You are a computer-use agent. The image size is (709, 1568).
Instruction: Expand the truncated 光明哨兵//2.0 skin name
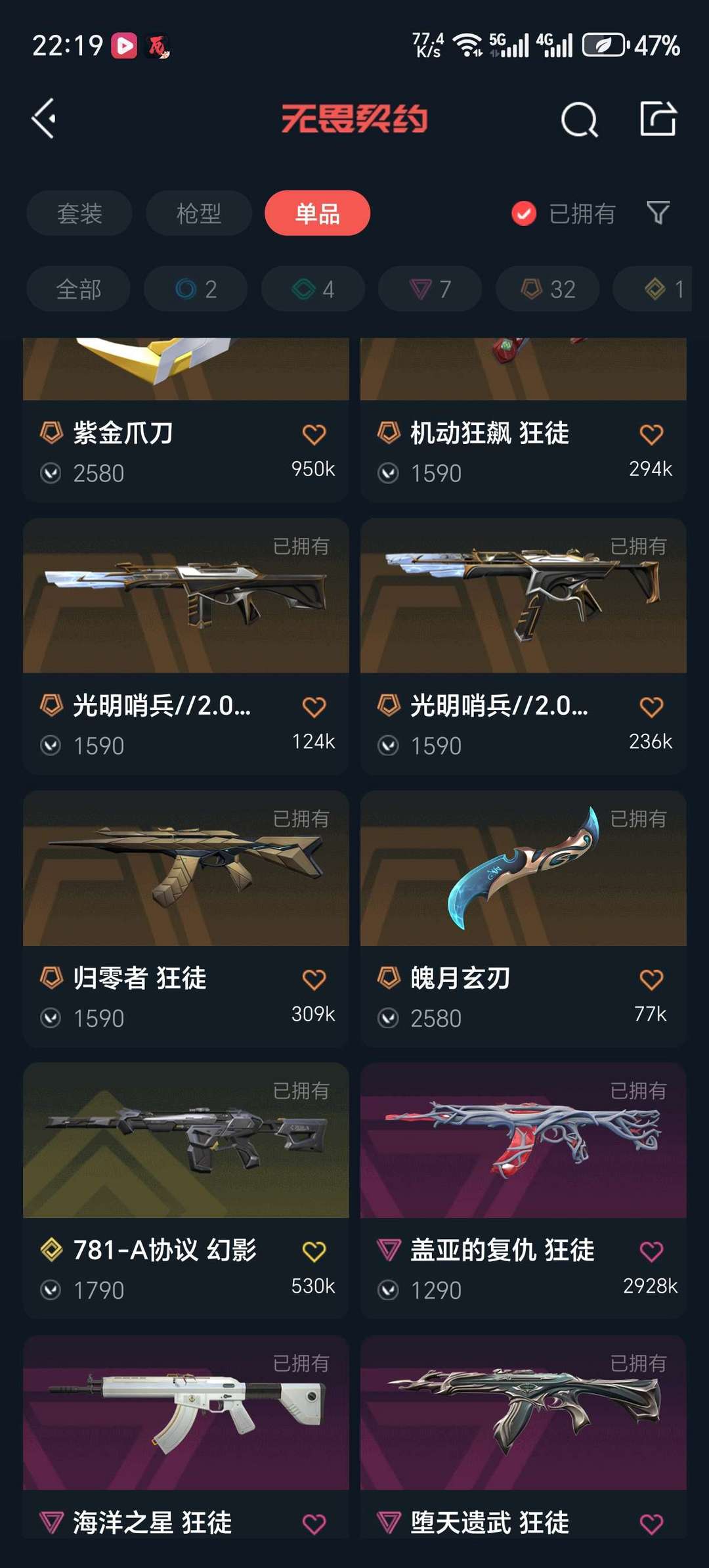pos(163,706)
